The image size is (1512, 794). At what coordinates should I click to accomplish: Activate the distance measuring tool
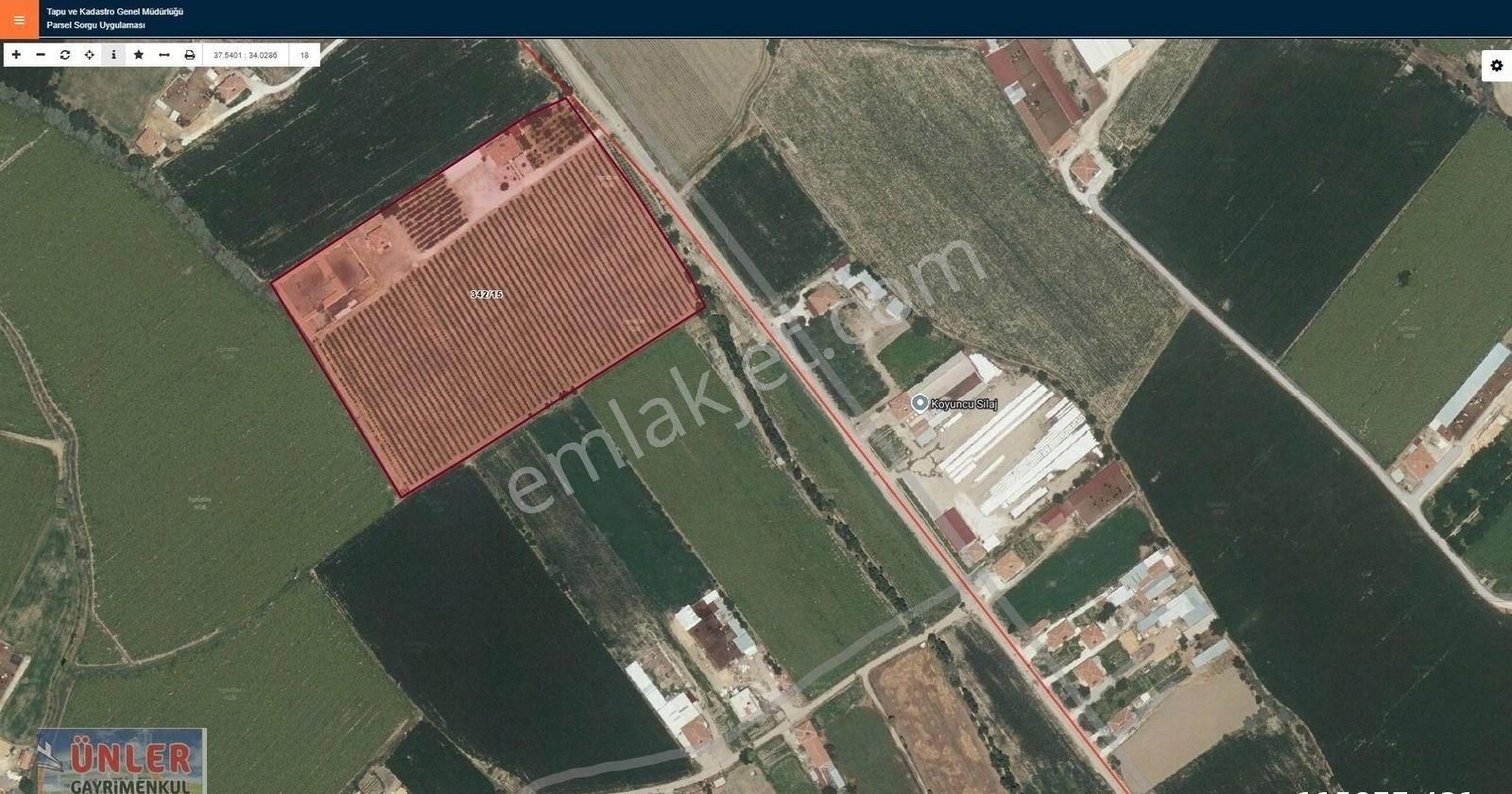point(164,55)
